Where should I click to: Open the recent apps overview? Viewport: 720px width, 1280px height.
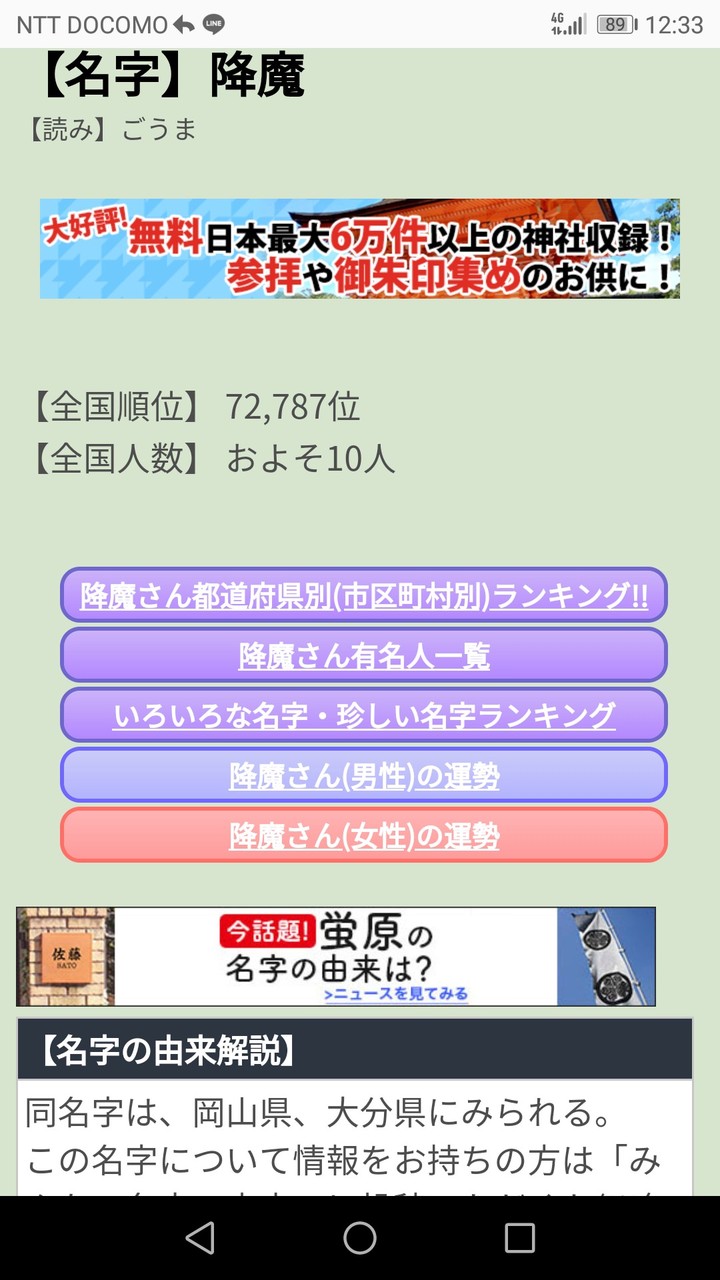click(517, 1238)
